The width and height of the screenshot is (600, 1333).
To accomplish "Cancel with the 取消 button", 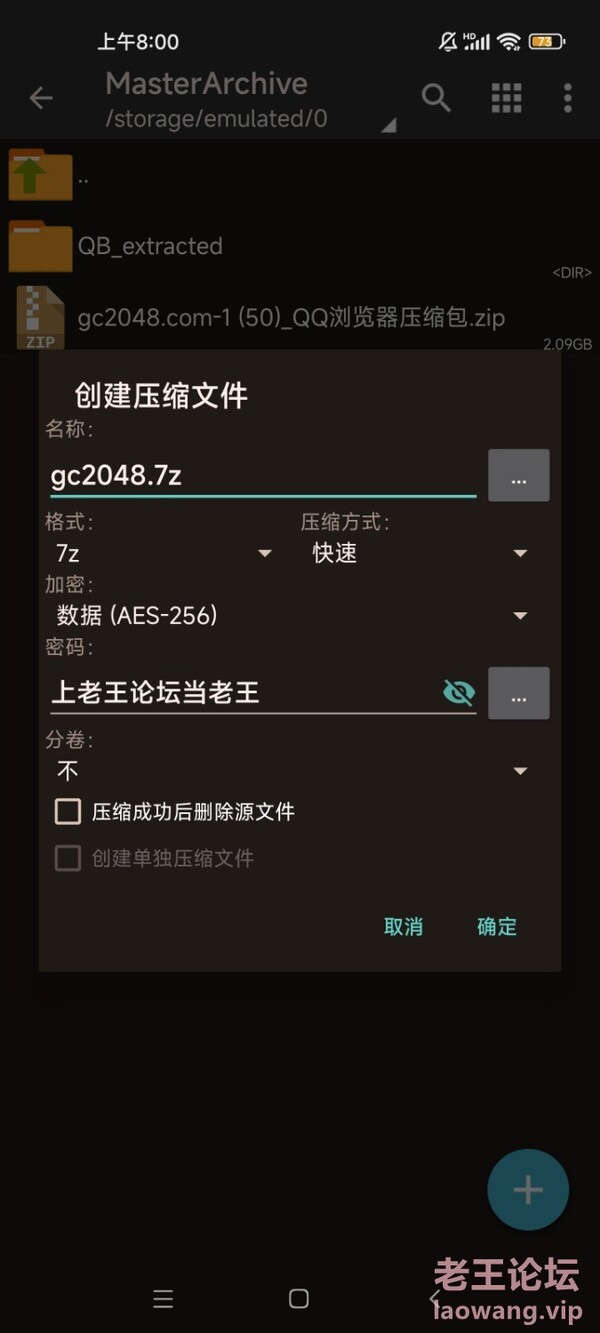I will (403, 927).
